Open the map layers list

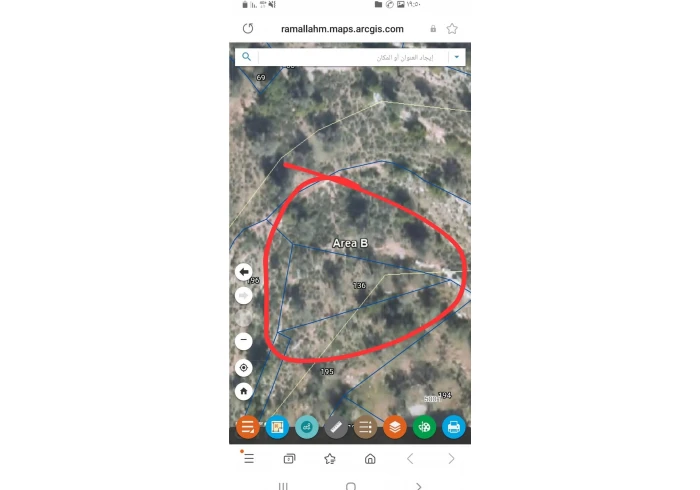395,427
